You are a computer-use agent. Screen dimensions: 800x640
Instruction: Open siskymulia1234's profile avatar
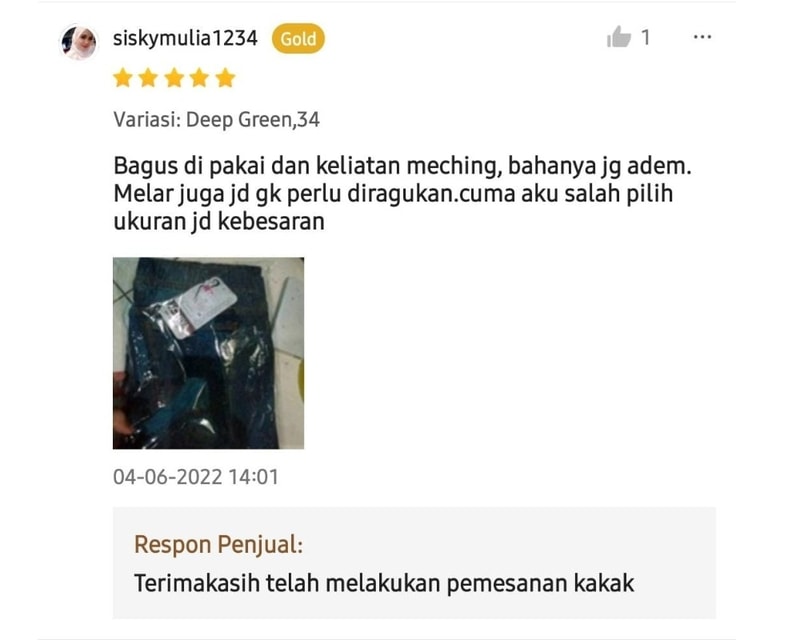[x=79, y=42]
